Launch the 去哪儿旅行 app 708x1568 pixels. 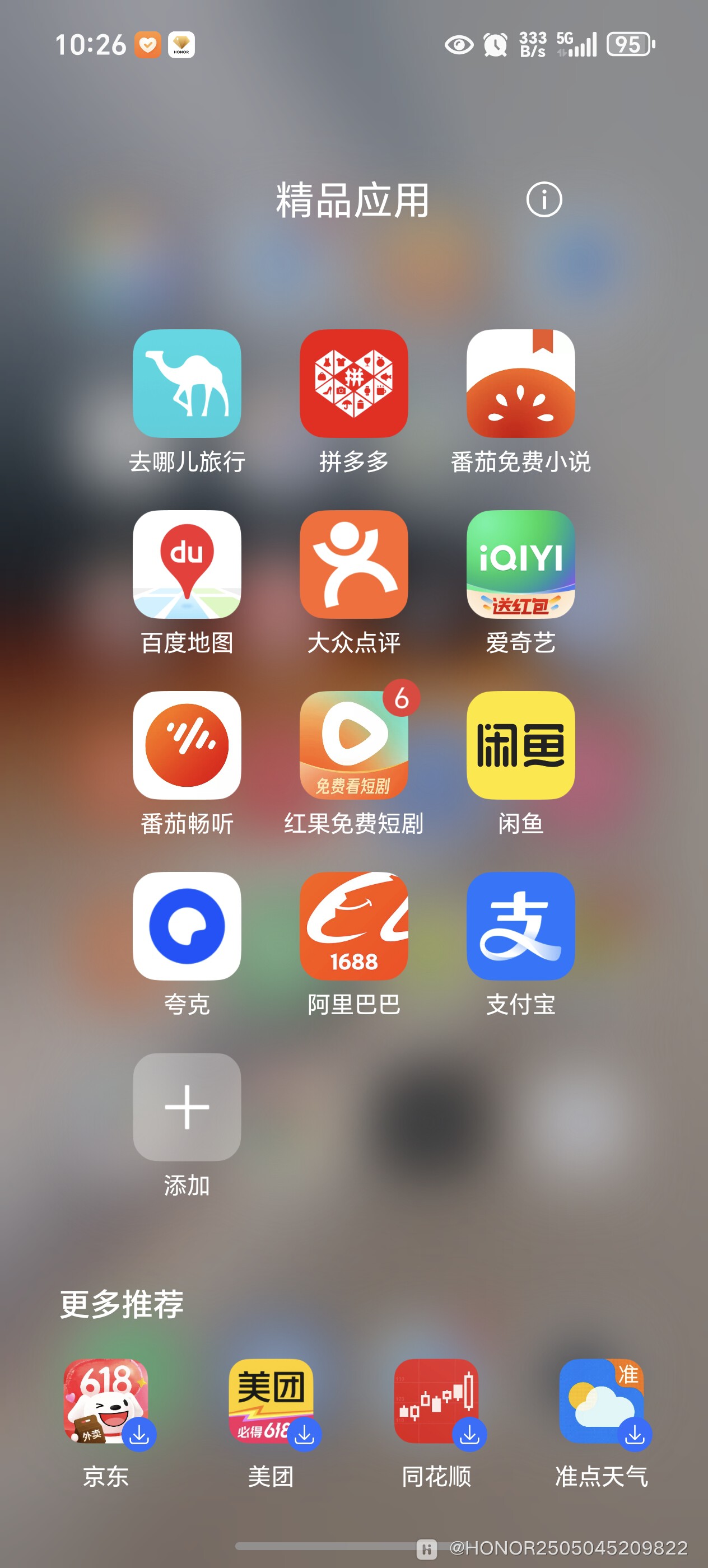click(187, 384)
